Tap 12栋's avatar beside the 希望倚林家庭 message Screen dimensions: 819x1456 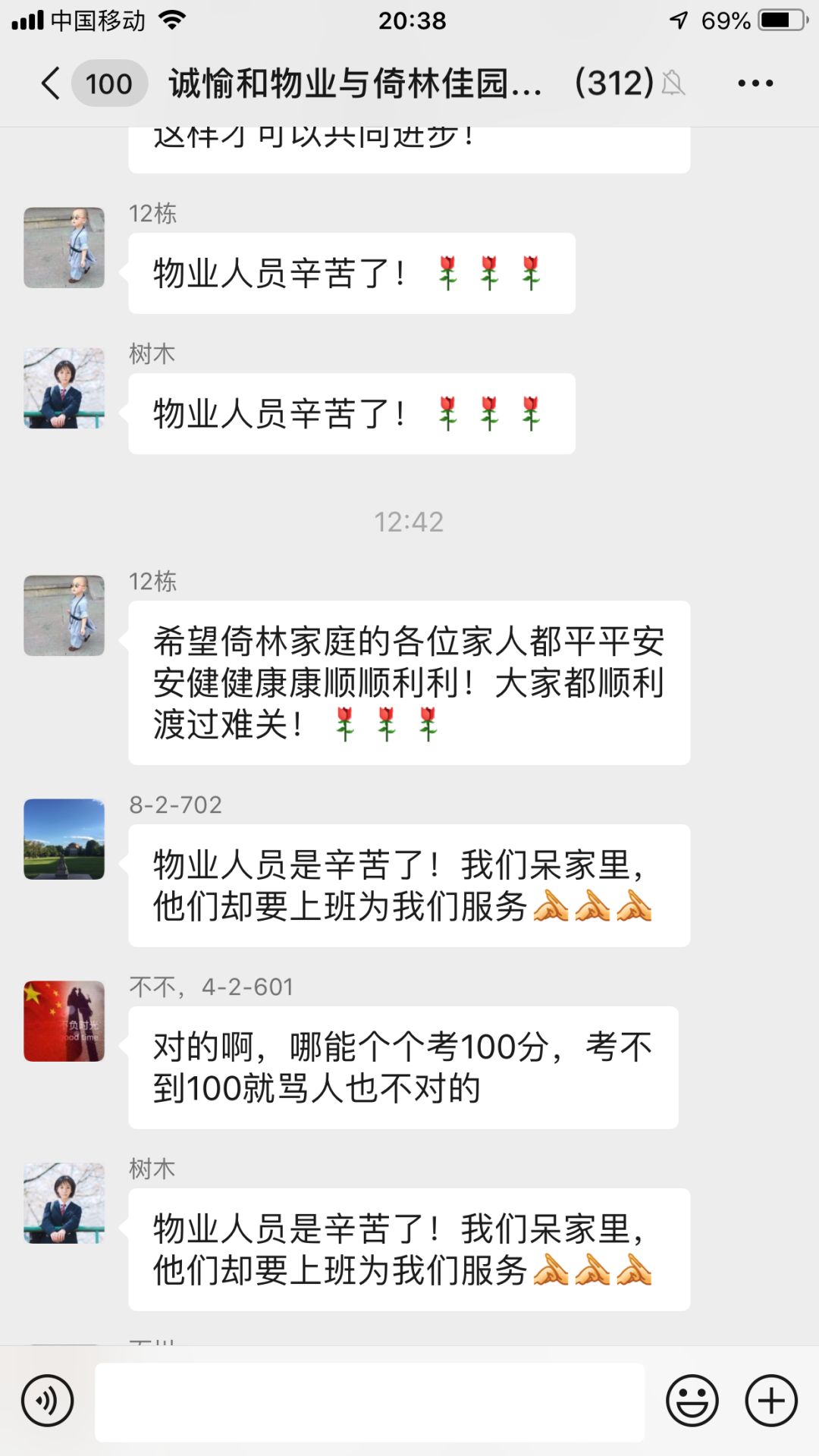[x=64, y=616]
